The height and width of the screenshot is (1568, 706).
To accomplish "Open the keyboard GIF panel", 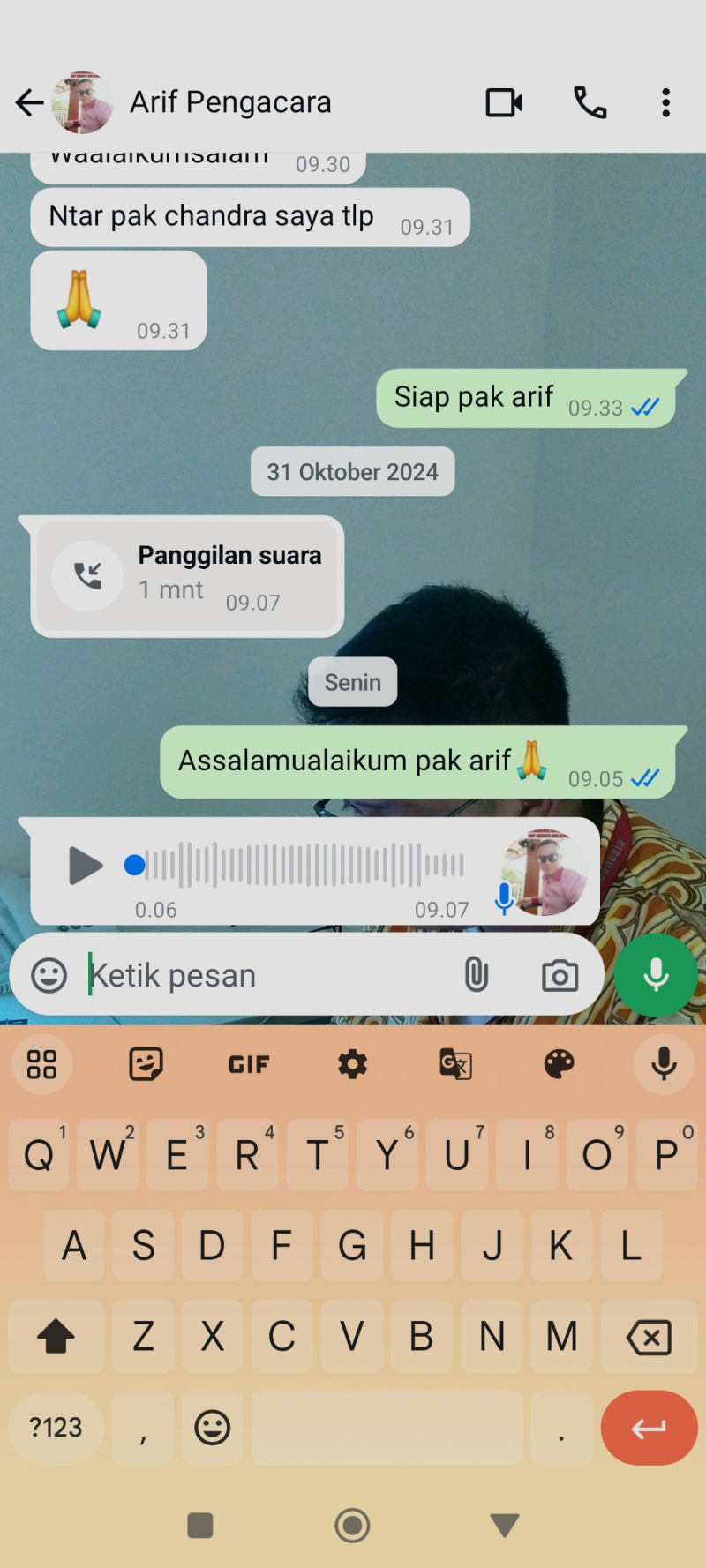I will click(249, 1064).
